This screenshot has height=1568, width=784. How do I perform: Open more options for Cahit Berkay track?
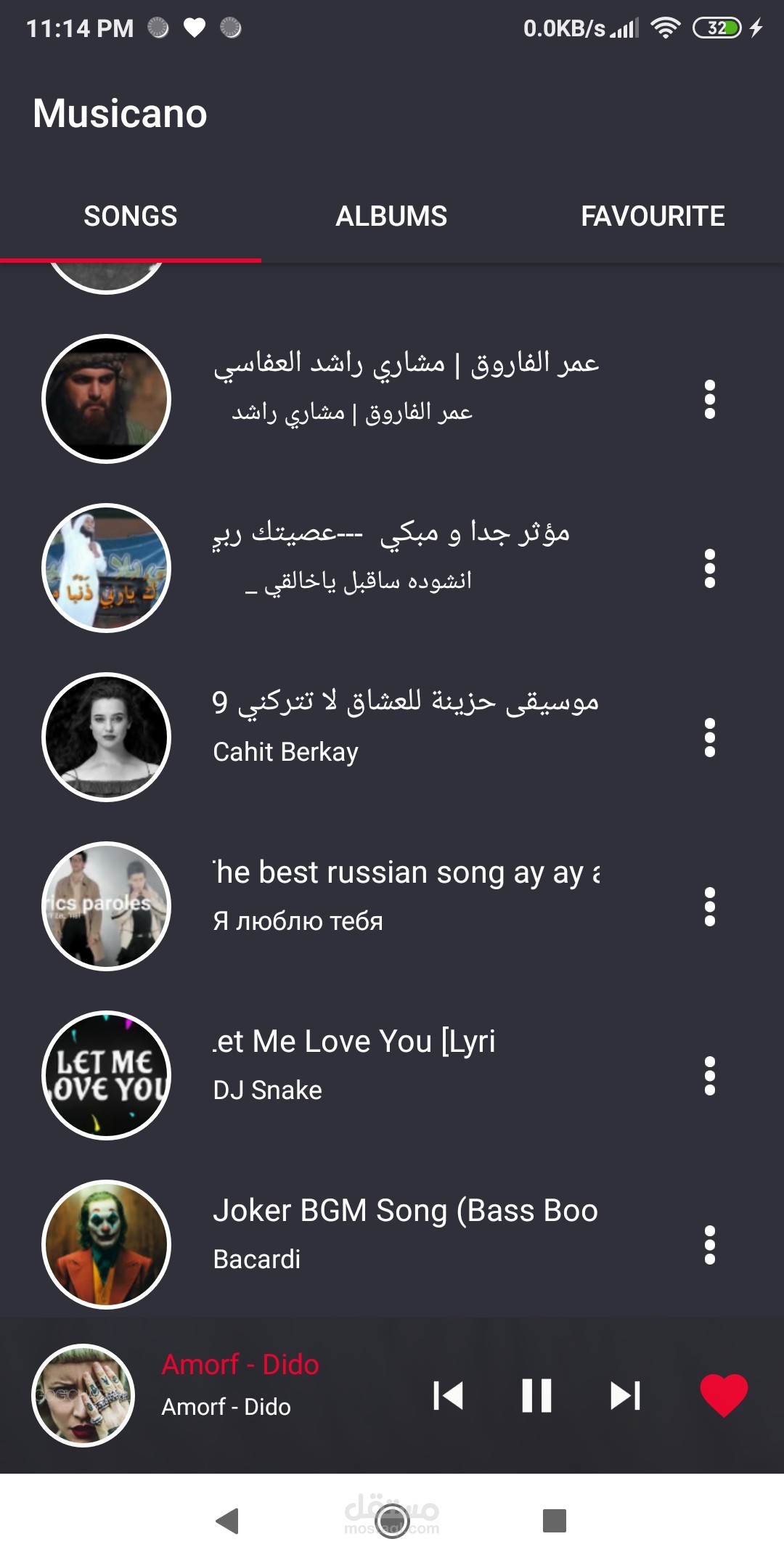[x=710, y=737]
